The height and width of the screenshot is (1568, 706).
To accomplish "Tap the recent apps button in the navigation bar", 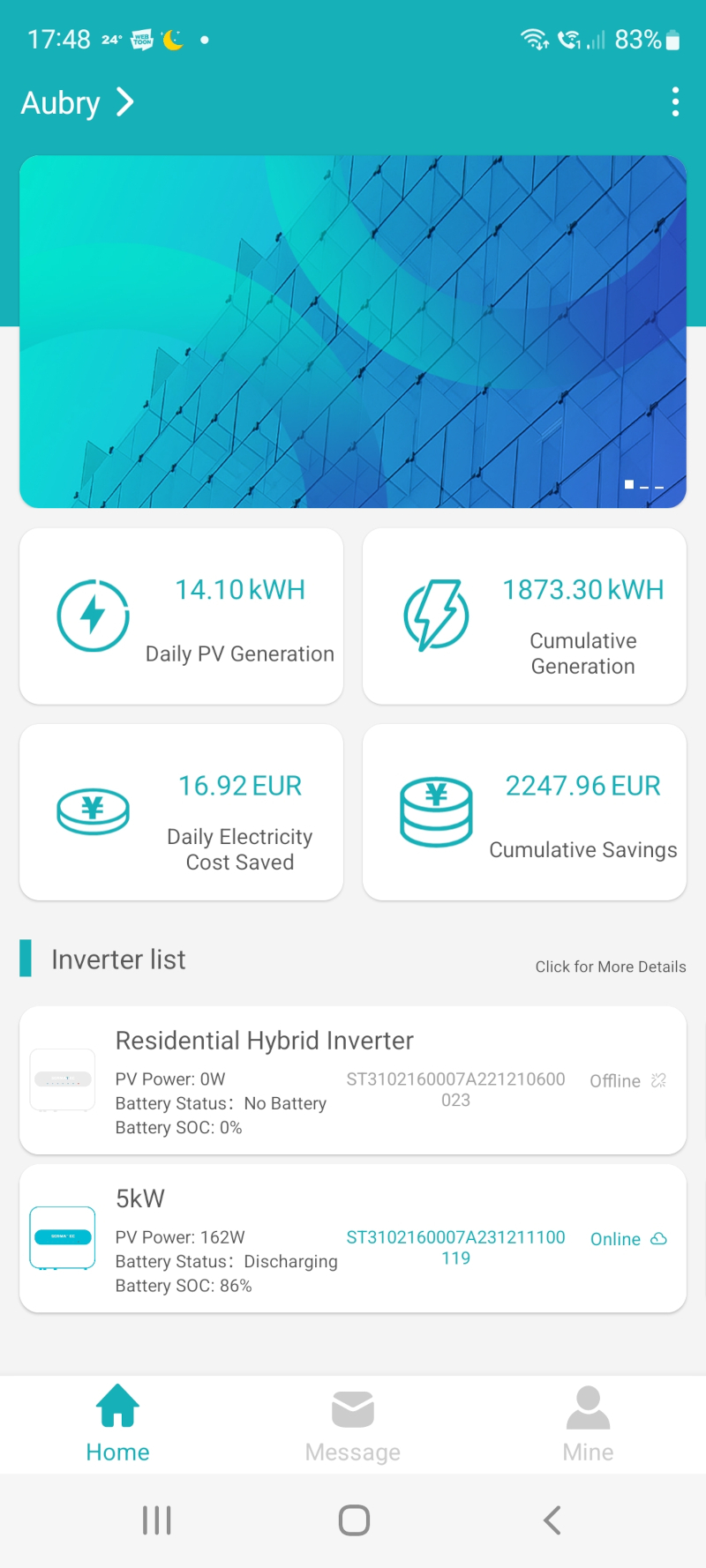I will click(x=156, y=1519).
